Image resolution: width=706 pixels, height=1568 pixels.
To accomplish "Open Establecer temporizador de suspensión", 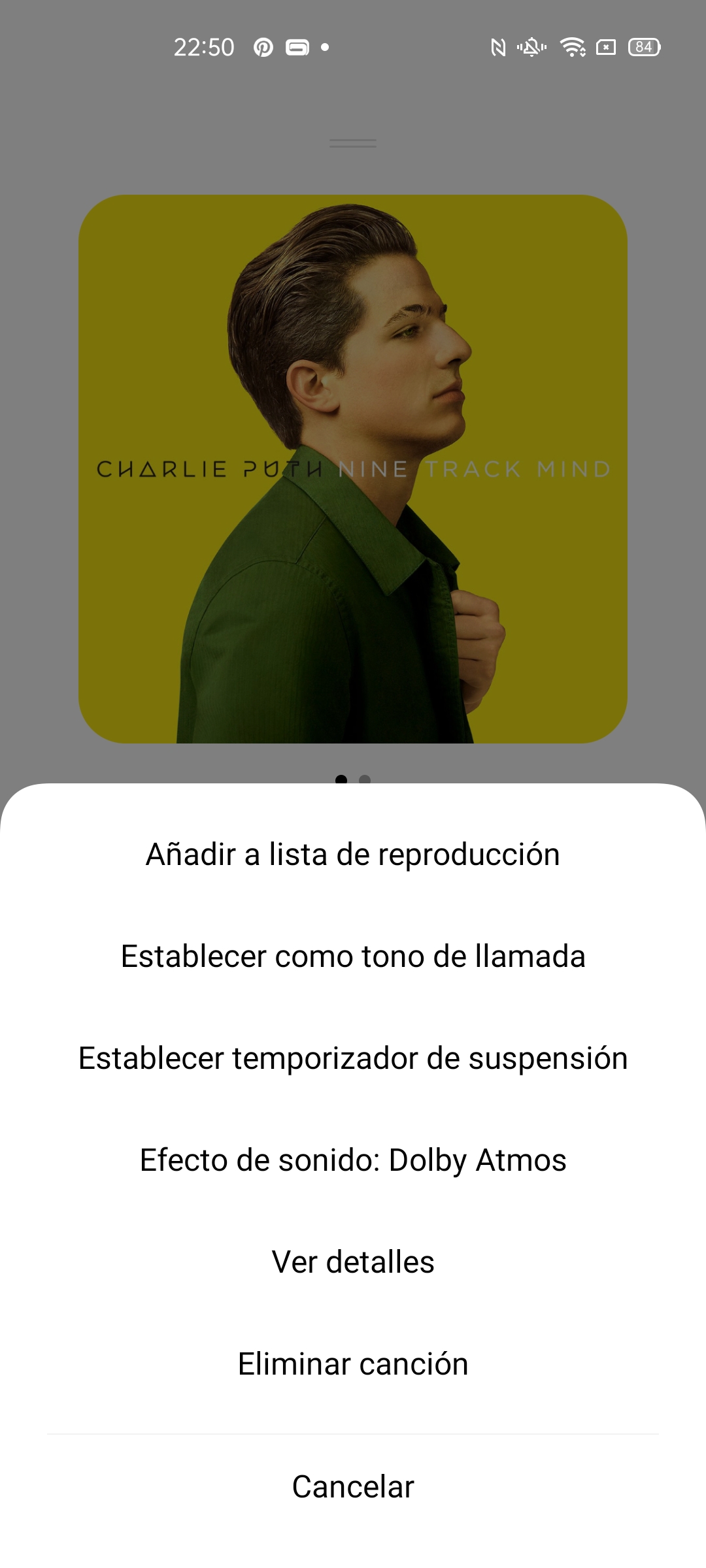I will (353, 1058).
